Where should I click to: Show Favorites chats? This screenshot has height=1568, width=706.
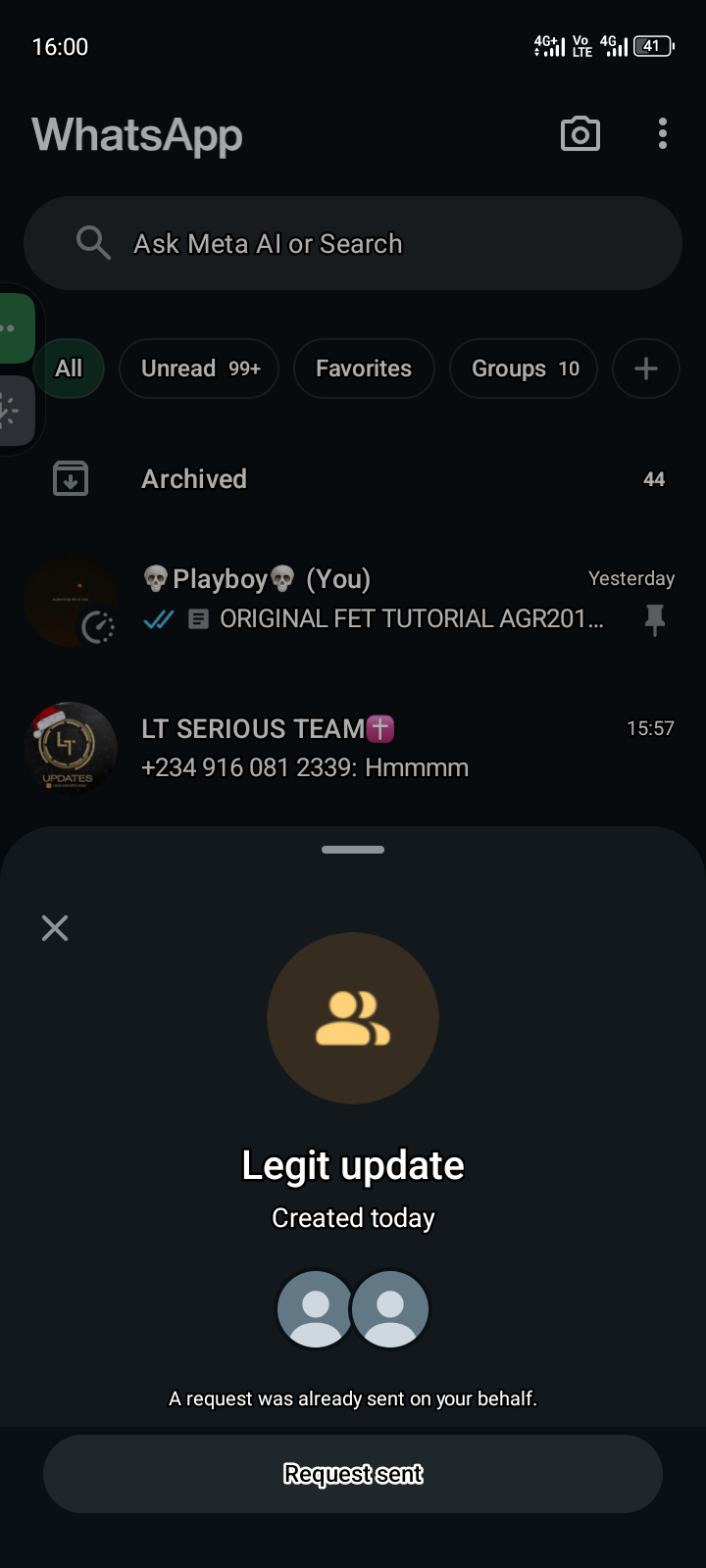pos(364,368)
